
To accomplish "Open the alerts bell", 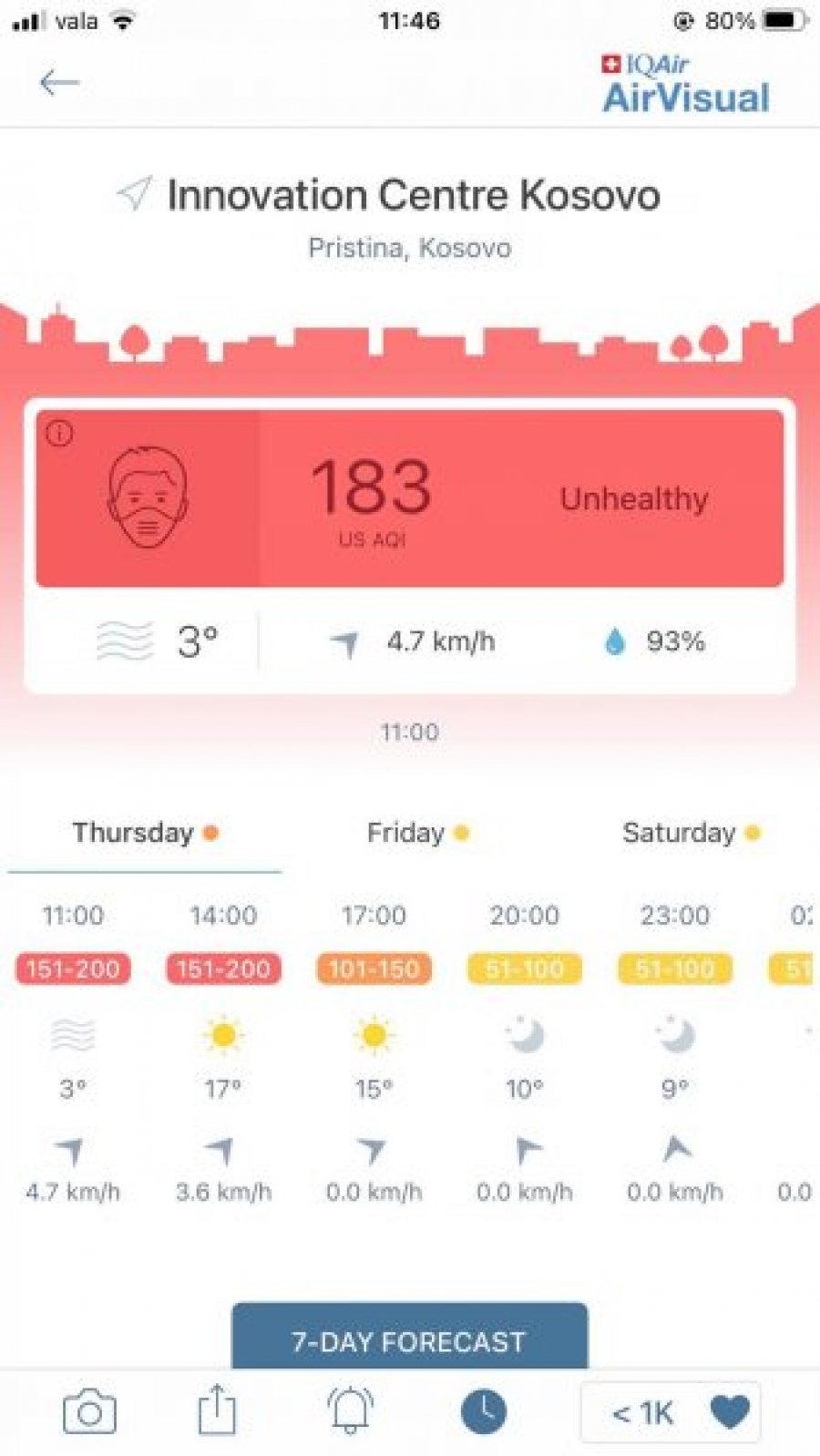I will (x=351, y=1410).
